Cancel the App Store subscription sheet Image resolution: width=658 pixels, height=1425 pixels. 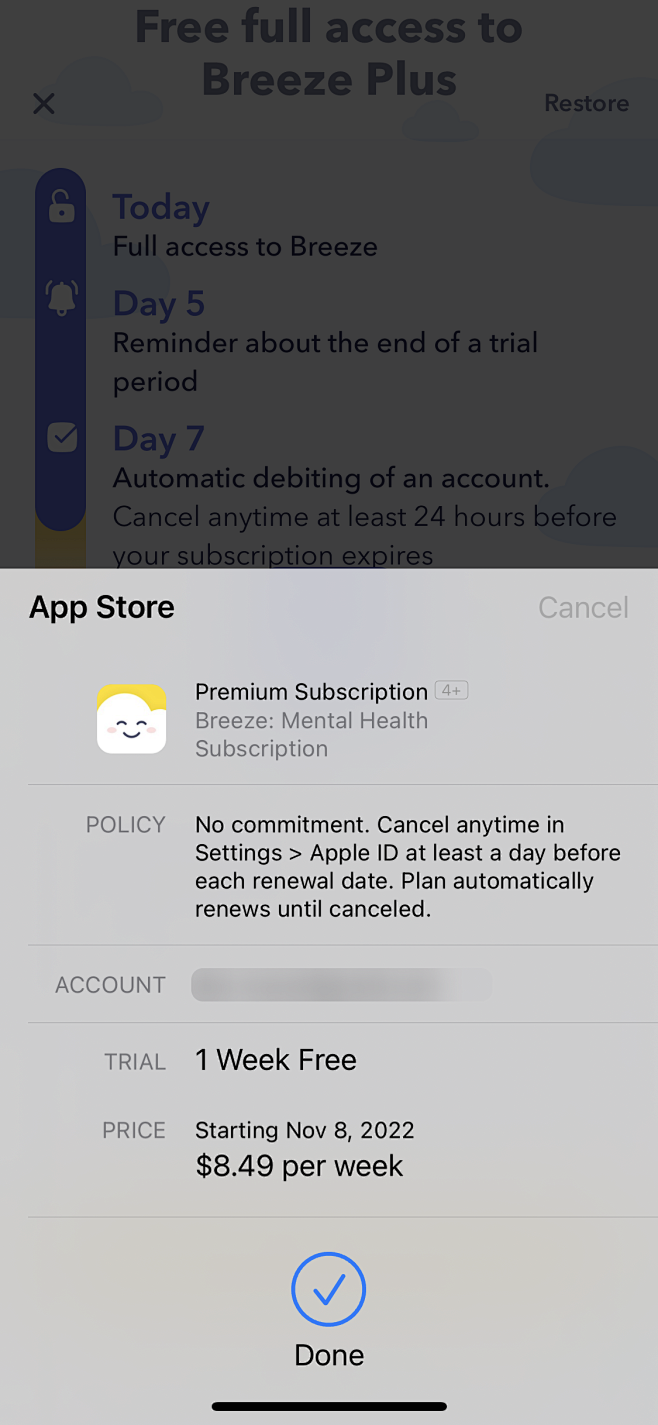[583, 607]
